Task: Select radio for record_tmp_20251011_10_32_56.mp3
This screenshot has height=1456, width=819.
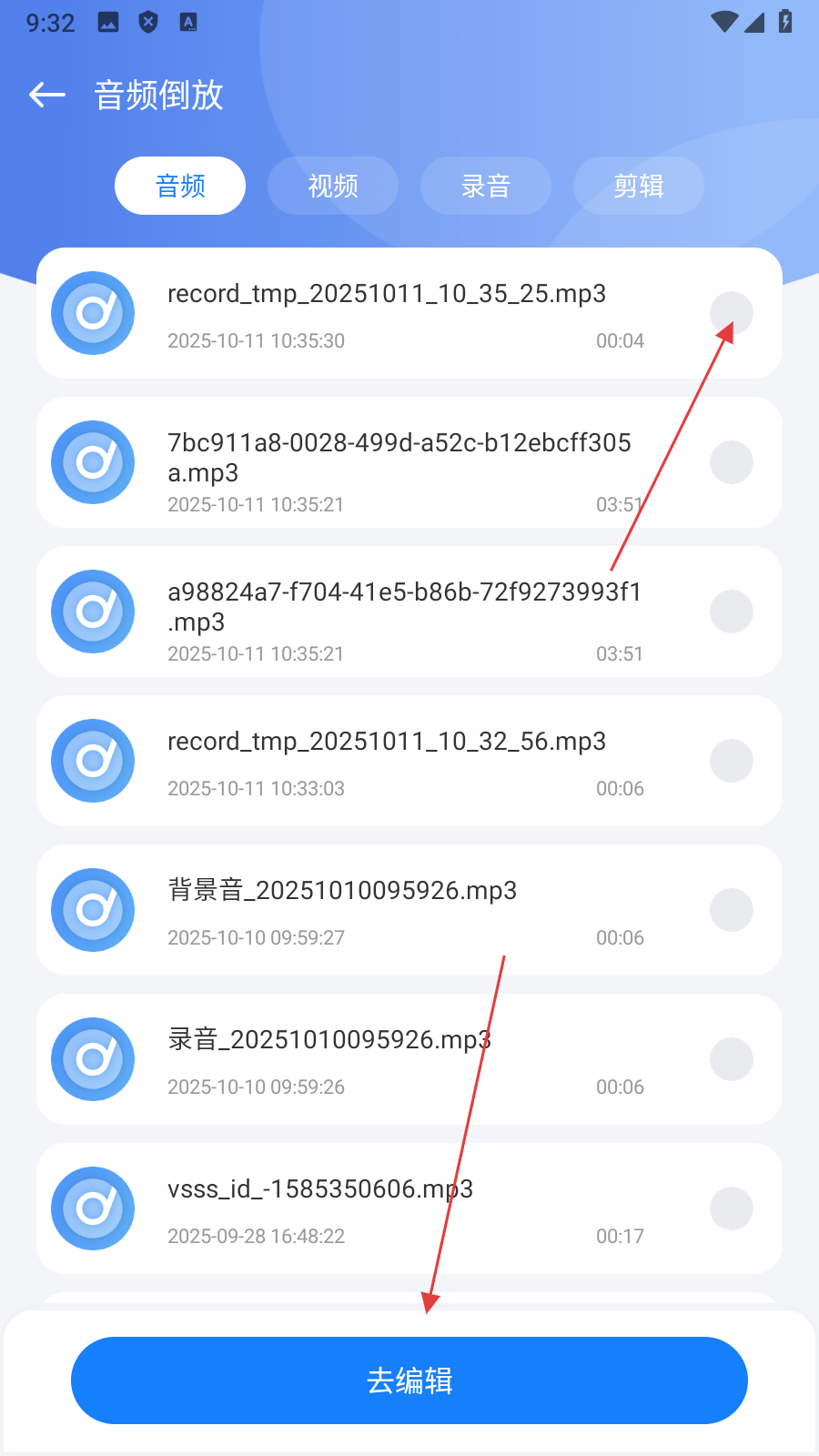Action: click(x=732, y=761)
